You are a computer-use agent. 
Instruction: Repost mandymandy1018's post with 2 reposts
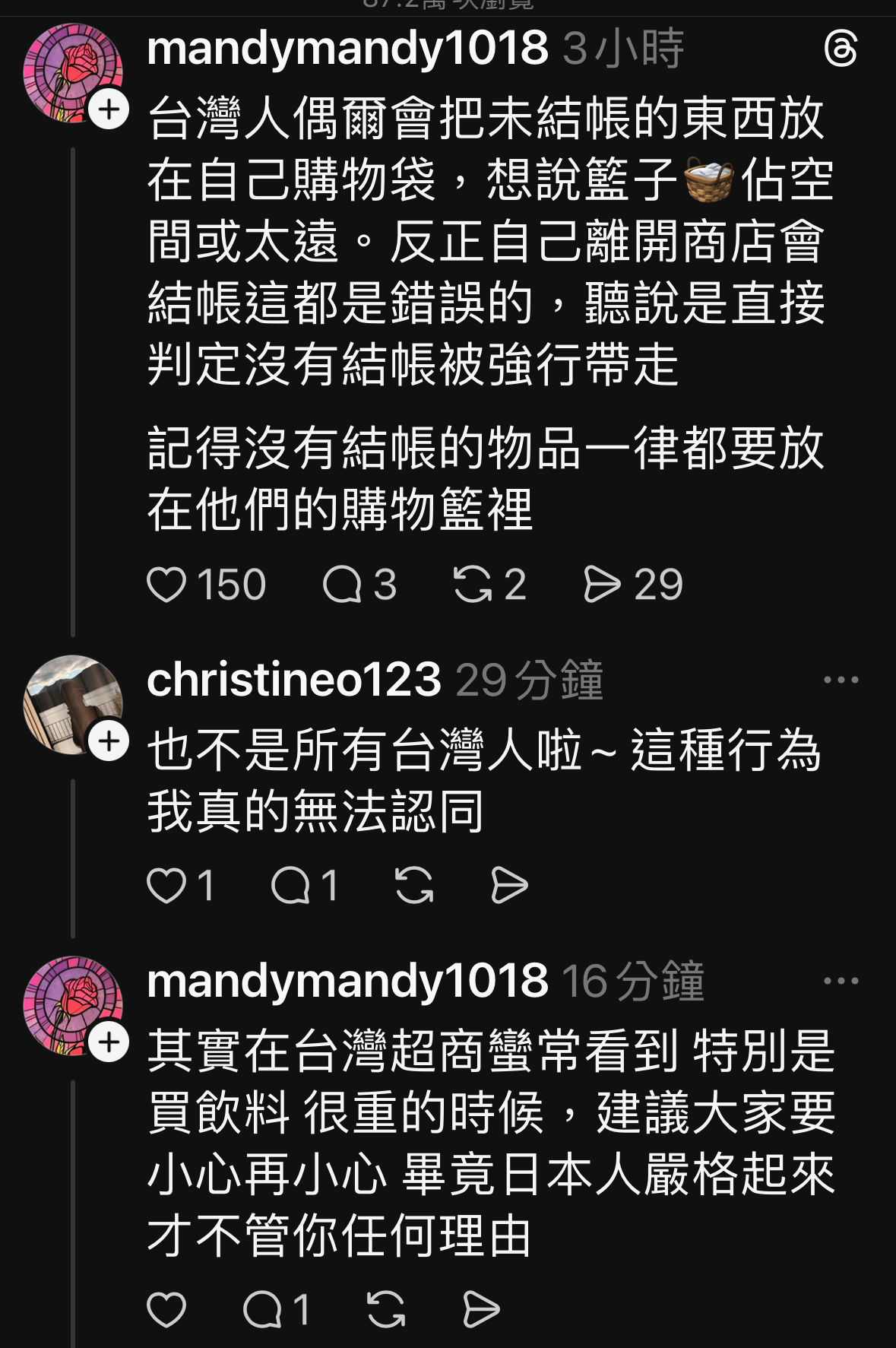pyautogui.click(x=472, y=585)
